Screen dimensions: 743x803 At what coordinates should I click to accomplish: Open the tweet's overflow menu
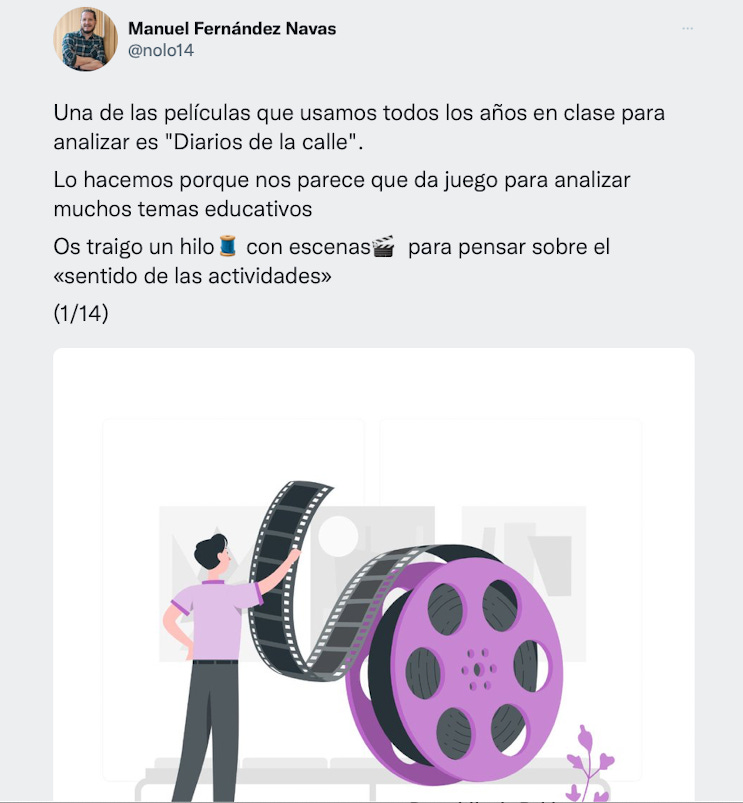[x=687, y=29]
